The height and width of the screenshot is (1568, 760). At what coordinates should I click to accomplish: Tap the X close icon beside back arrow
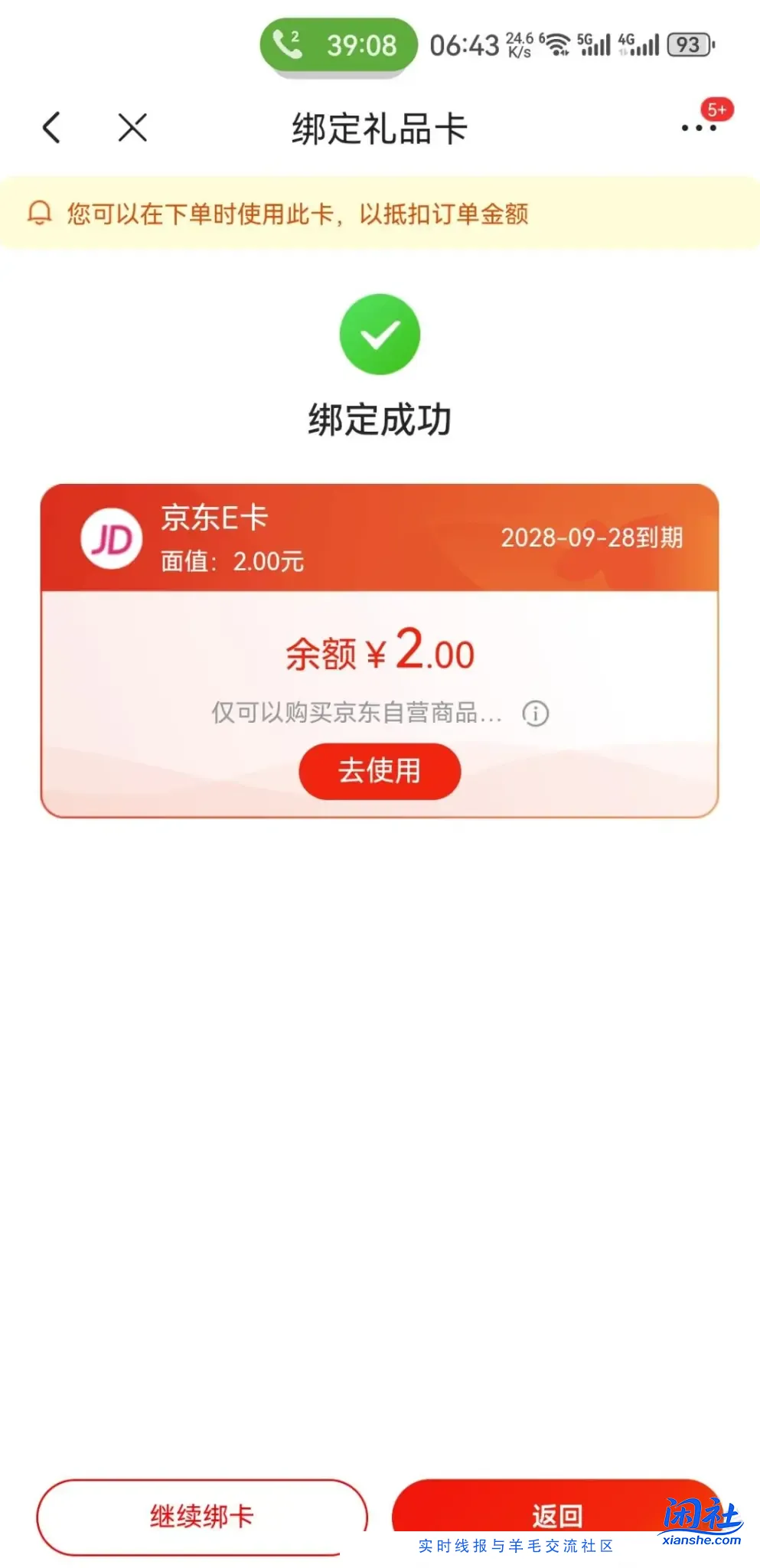click(x=130, y=127)
